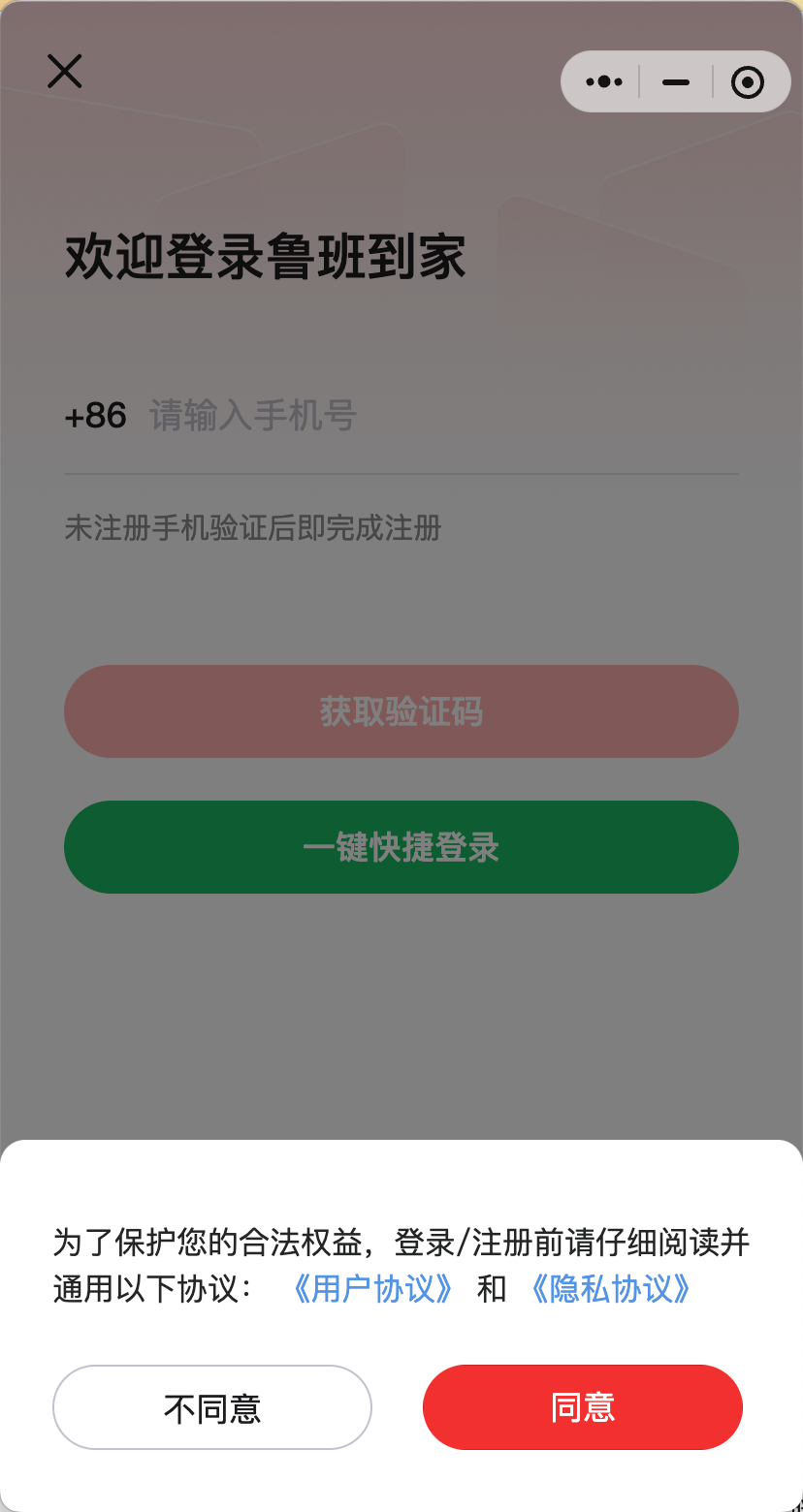Open the 《用户协议》 link
The image size is (803, 1512).
tap(372, 1289)
